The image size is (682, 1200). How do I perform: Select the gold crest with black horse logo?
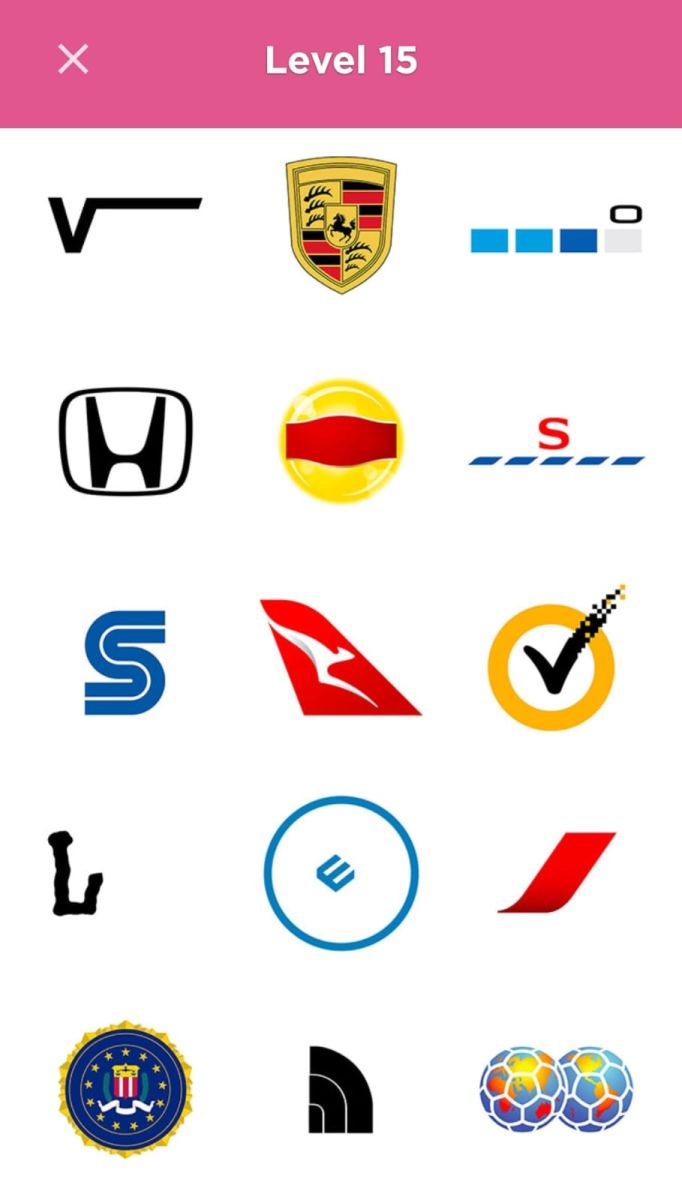[x=341, y=224]
